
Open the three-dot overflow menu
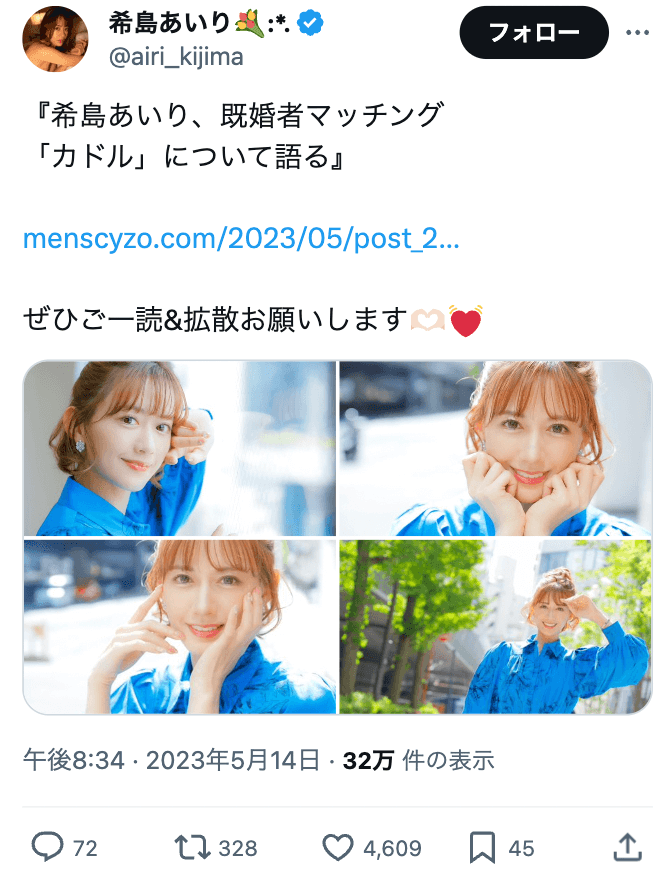[x=637, y=32]
